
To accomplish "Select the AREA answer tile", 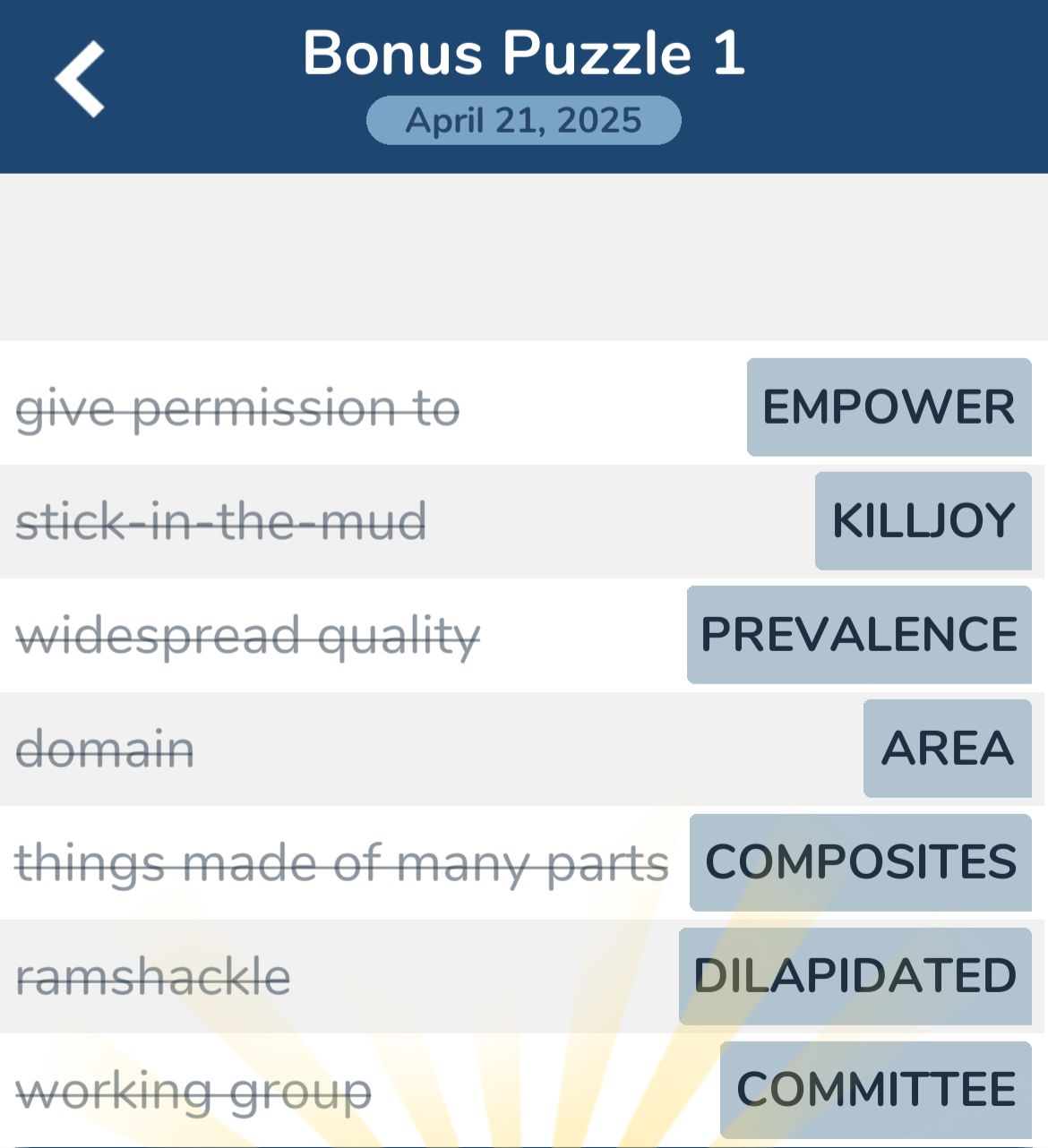I will coord(947,749).
